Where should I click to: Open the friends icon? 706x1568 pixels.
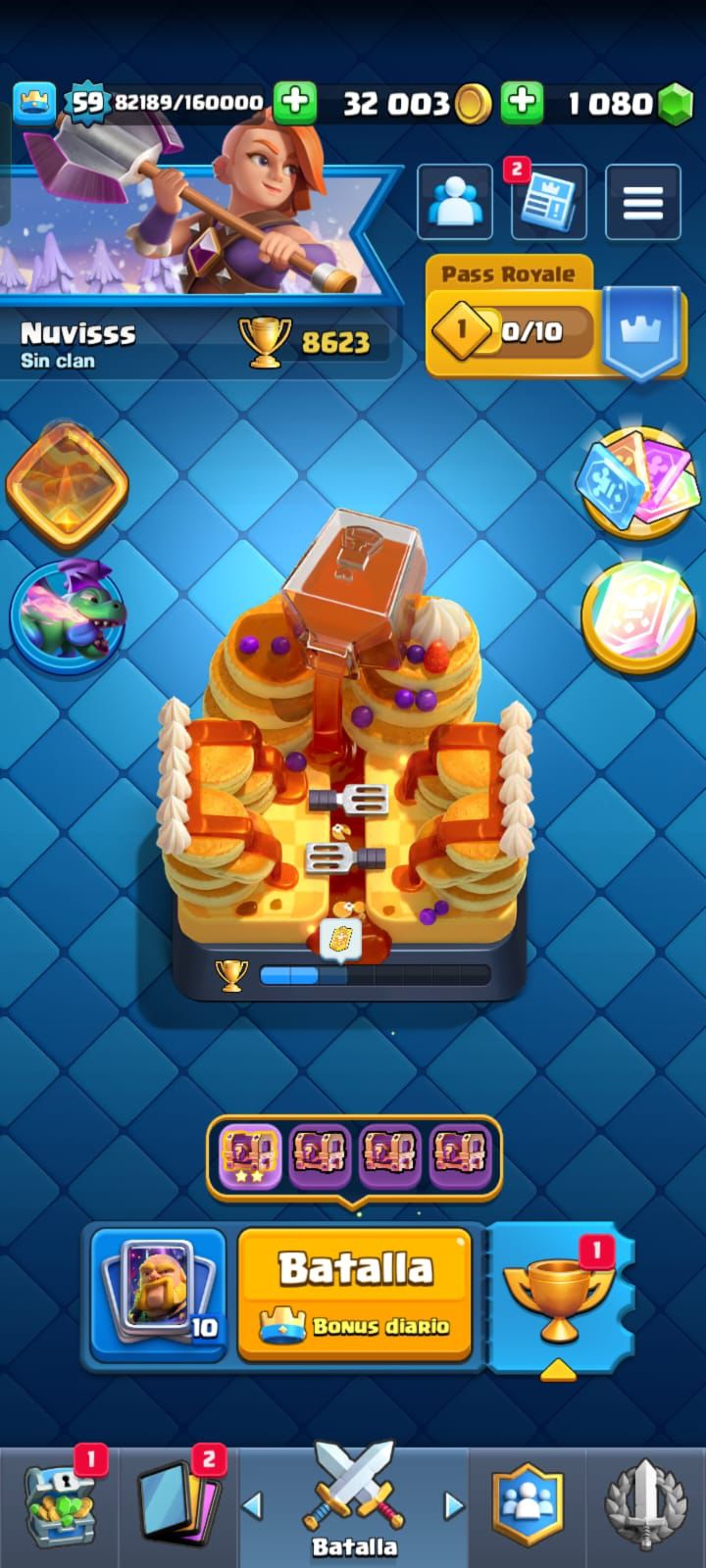455,202
